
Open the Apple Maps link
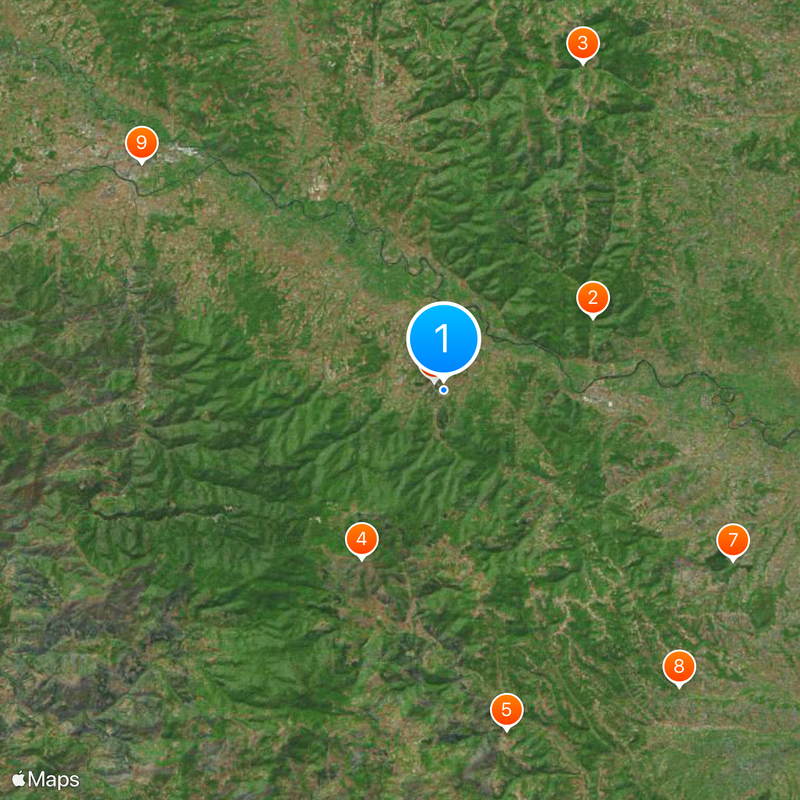point(46,779)
